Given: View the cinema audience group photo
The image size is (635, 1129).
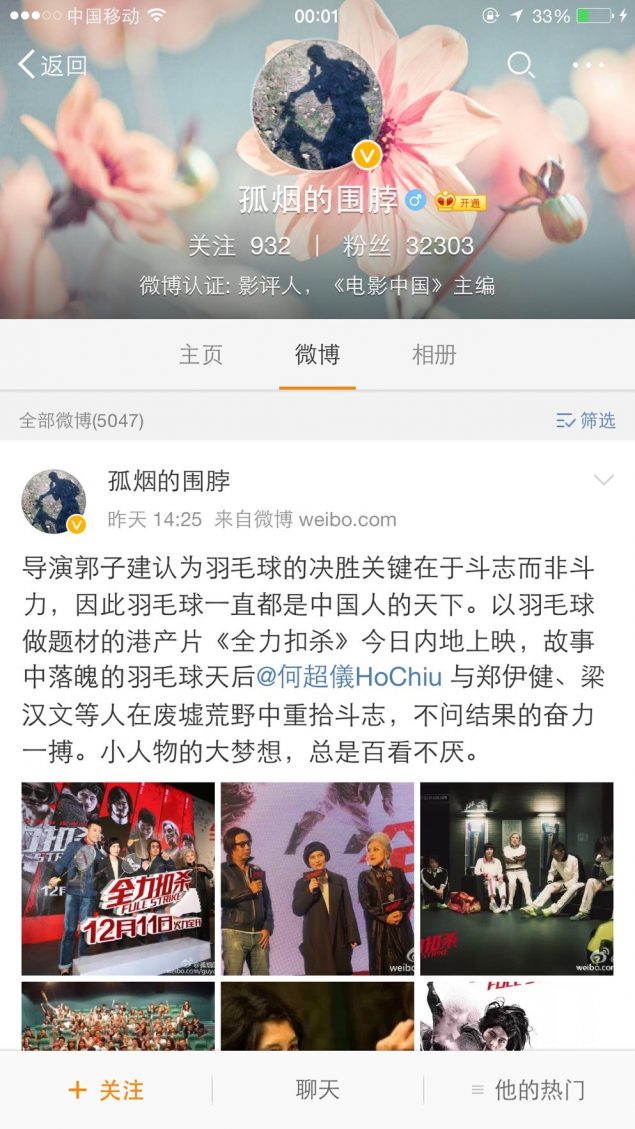Looking at the screenshot, I should (118, 1015).
